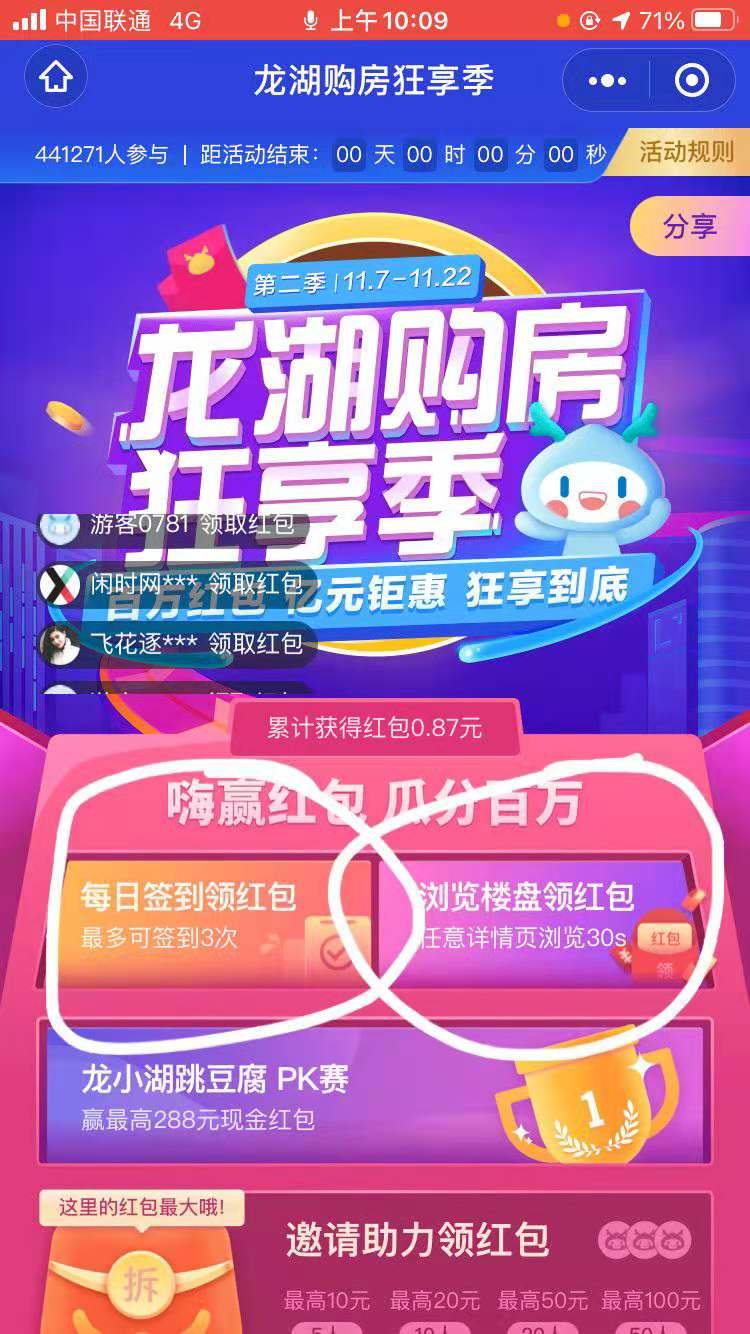Close the mini program with circle icon
750x1334 pixels.
[x=691, y=80]
